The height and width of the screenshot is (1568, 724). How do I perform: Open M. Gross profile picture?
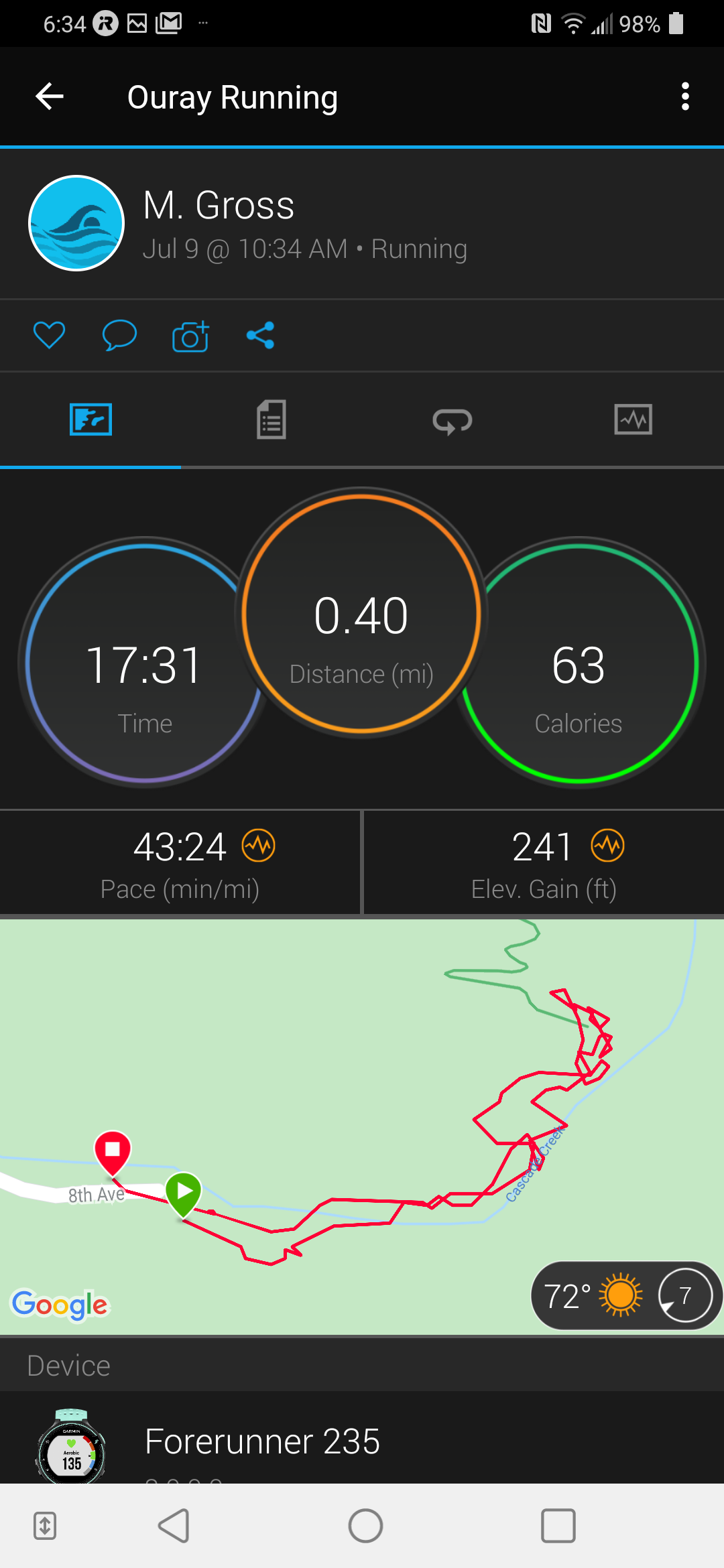[76, 223]
